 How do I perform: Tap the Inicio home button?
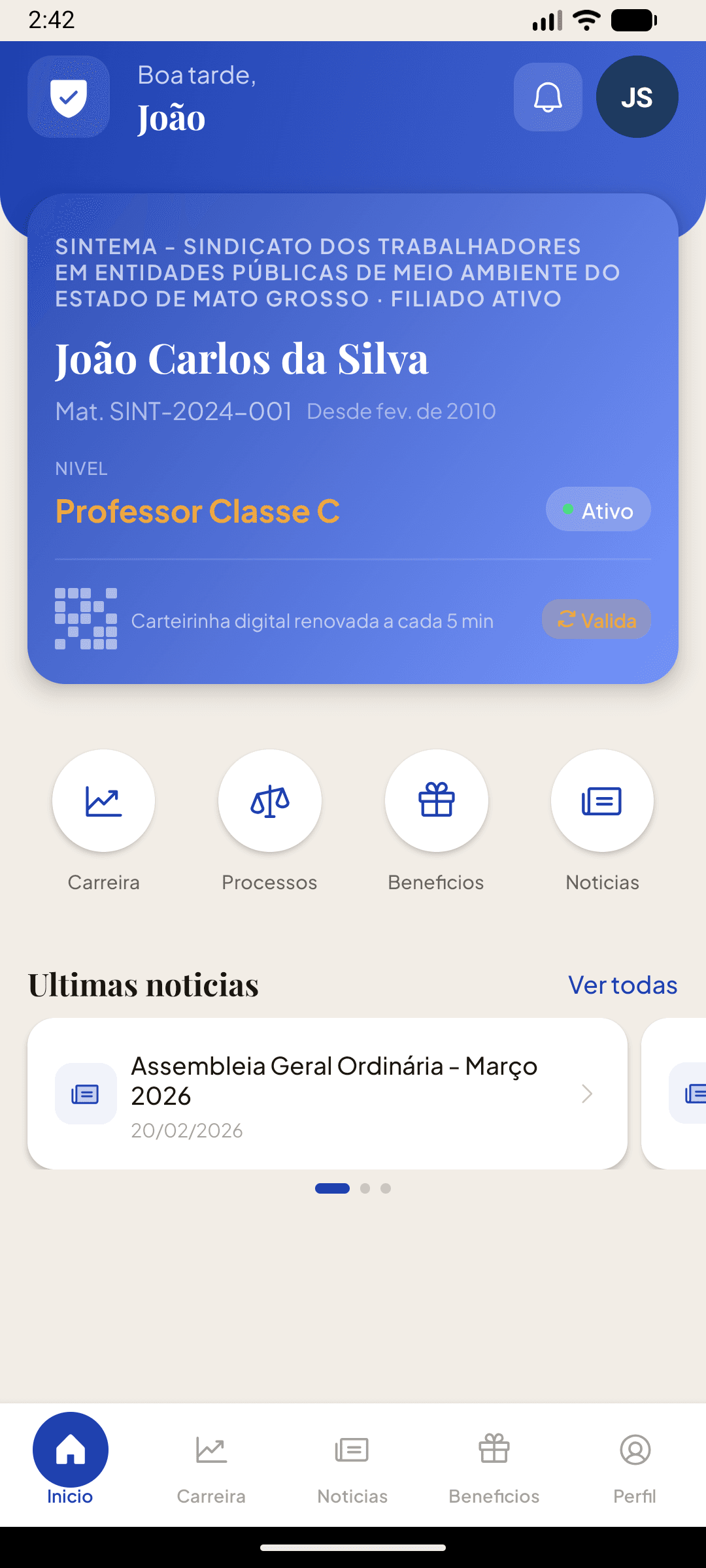click(69, 1449)
